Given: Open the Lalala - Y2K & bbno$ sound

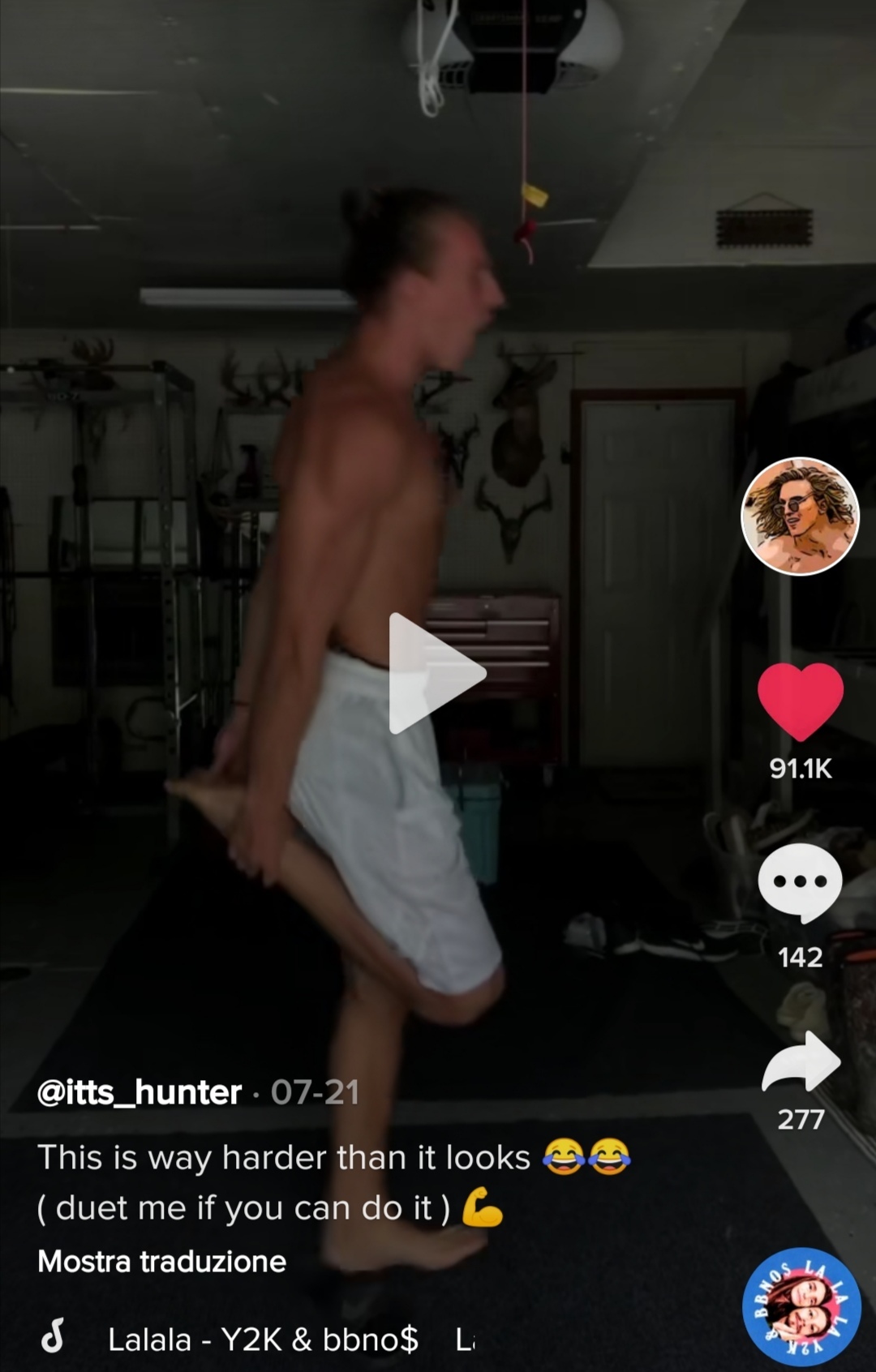Looking at the screenshot, I should (263, 1339).
